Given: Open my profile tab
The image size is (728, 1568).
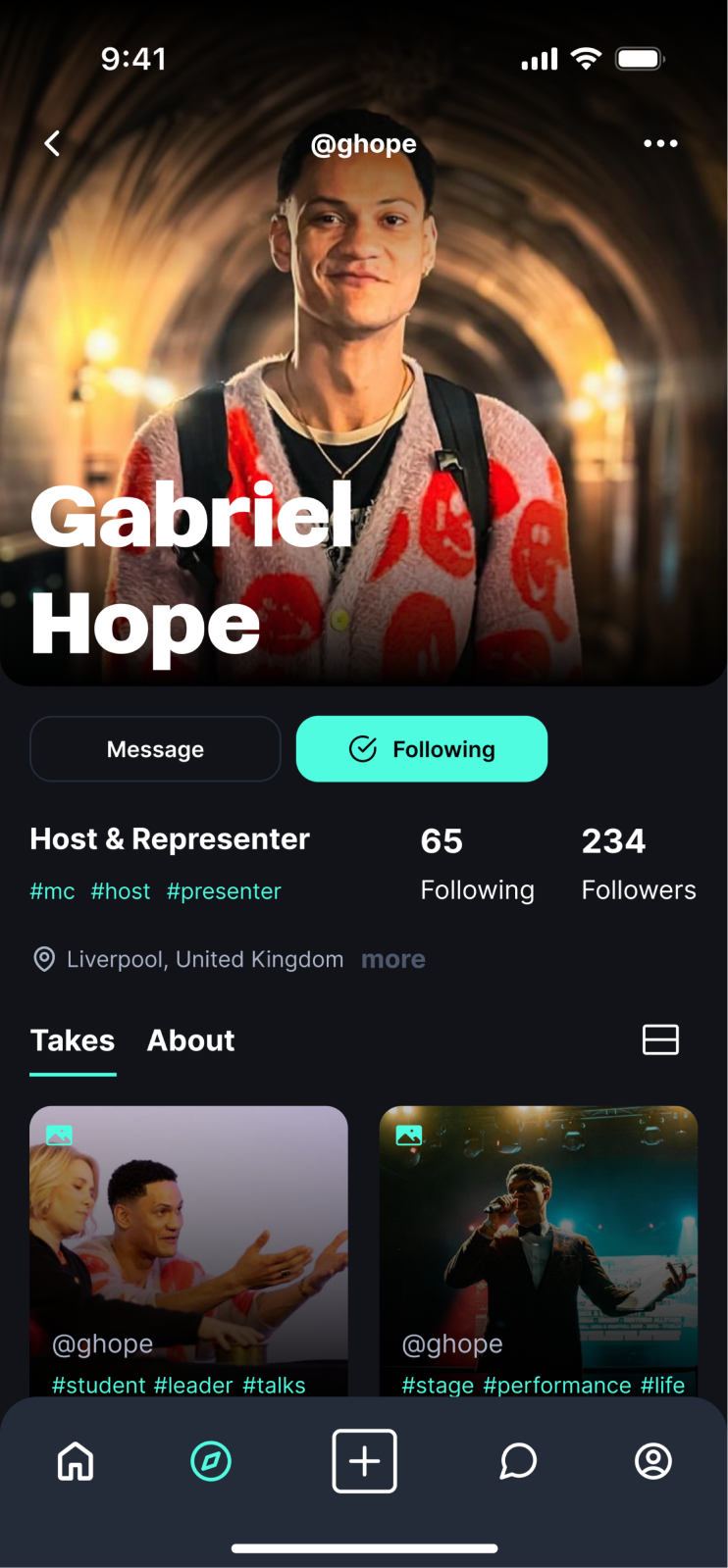Looking at the screenshot, I should [x=652, y=1461].
